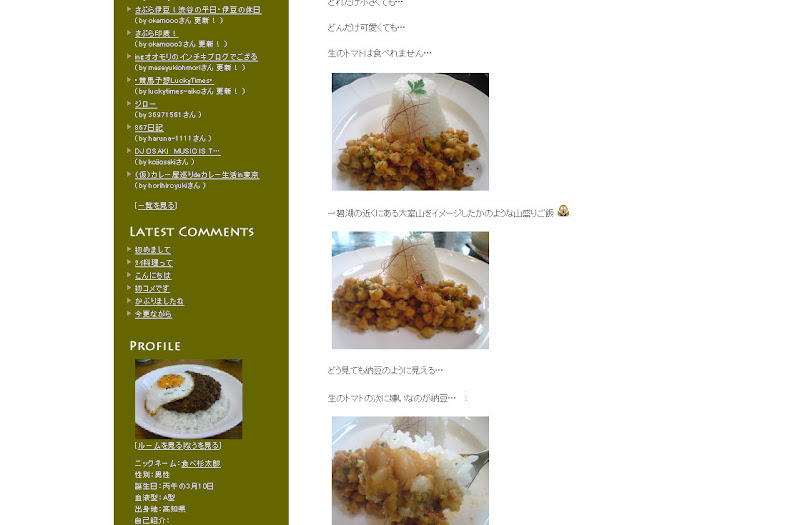Open the 'さぷら印度!' blog link
Viewport: 800px width, 525px height.
156,33
